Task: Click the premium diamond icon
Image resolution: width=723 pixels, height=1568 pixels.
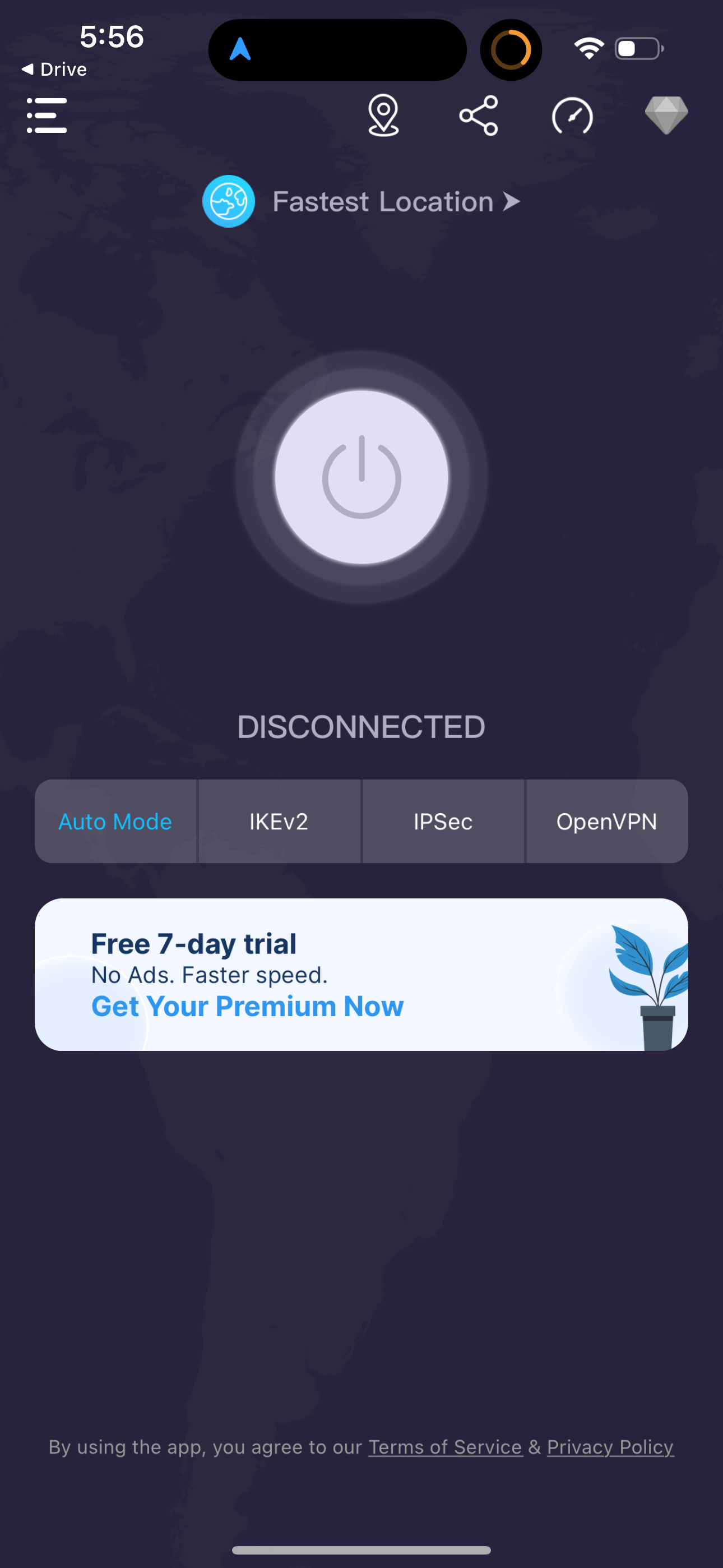Action: coord(667,114)
